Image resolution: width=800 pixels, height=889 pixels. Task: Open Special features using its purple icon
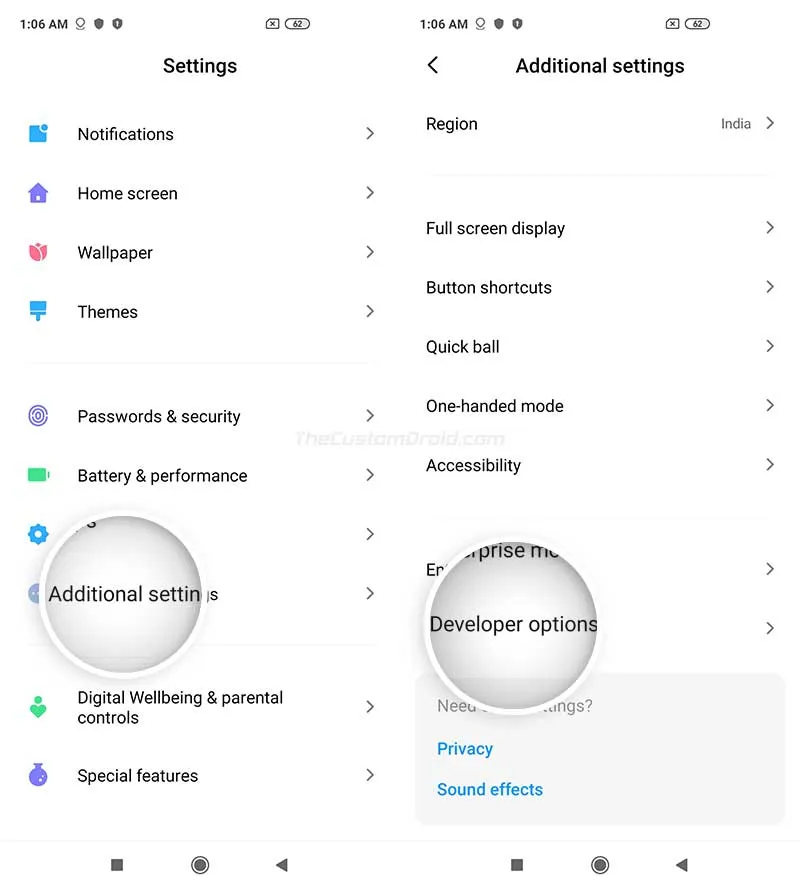pyautogui.click(x=38, y=775)
